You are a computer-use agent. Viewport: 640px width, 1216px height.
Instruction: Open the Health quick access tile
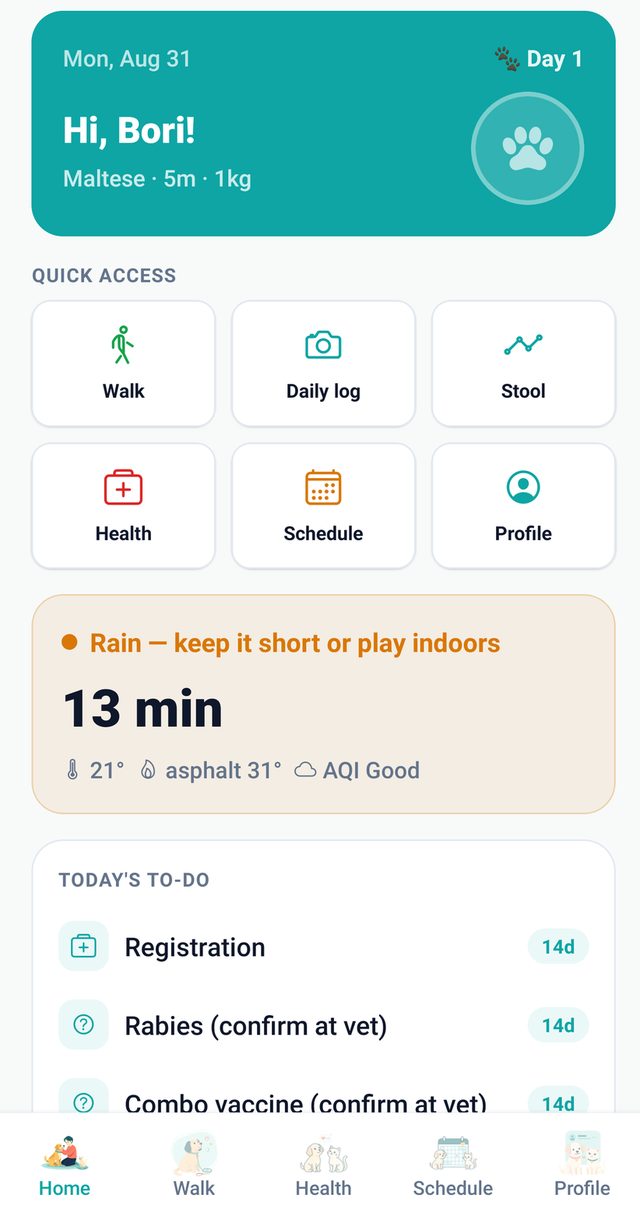point(123,506)
